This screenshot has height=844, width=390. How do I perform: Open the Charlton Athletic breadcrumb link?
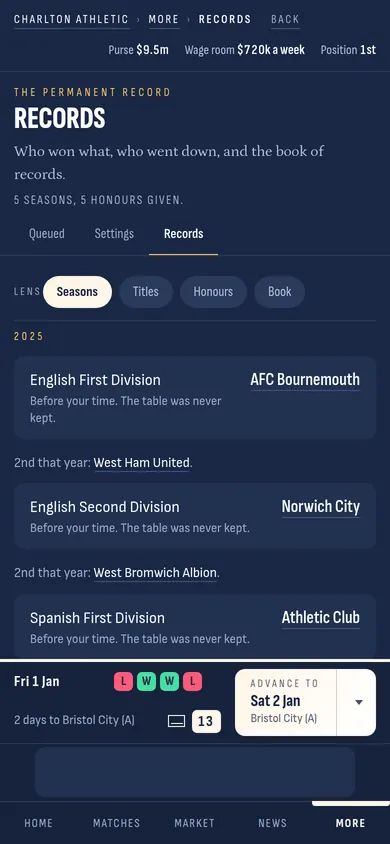coord(71,19)
